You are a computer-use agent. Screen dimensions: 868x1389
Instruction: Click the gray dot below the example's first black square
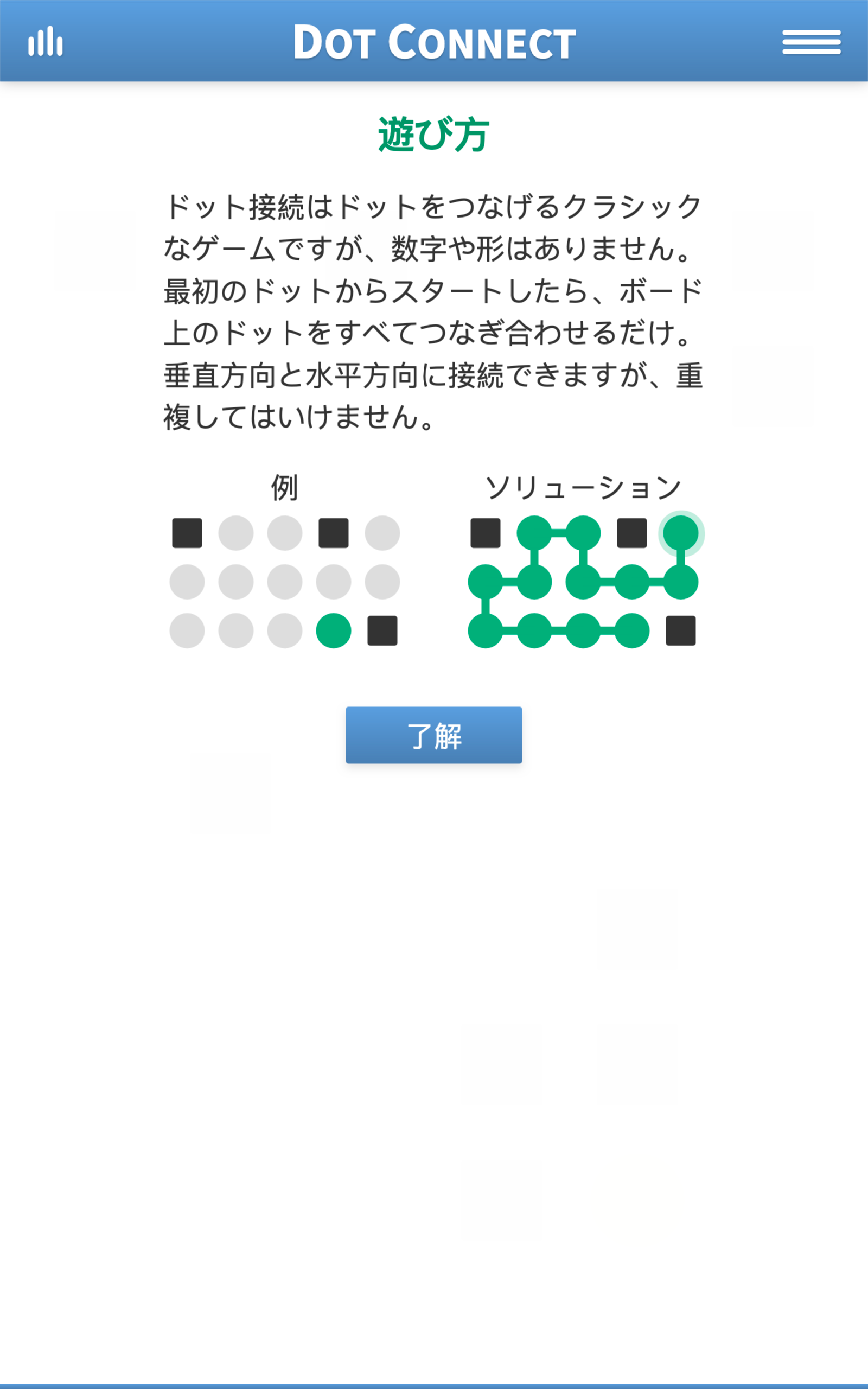(x=187, y=582)
